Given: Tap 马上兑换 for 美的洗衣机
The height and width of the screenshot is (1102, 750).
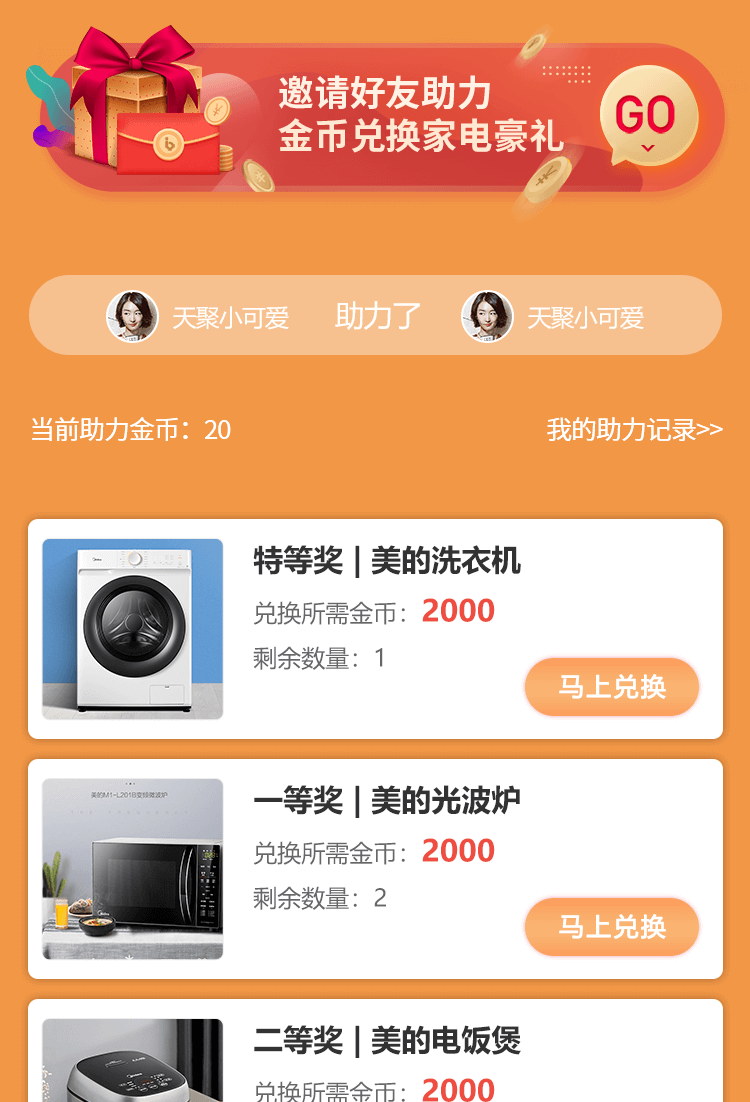Looking at the screenshot, I should tap(611, 687).
